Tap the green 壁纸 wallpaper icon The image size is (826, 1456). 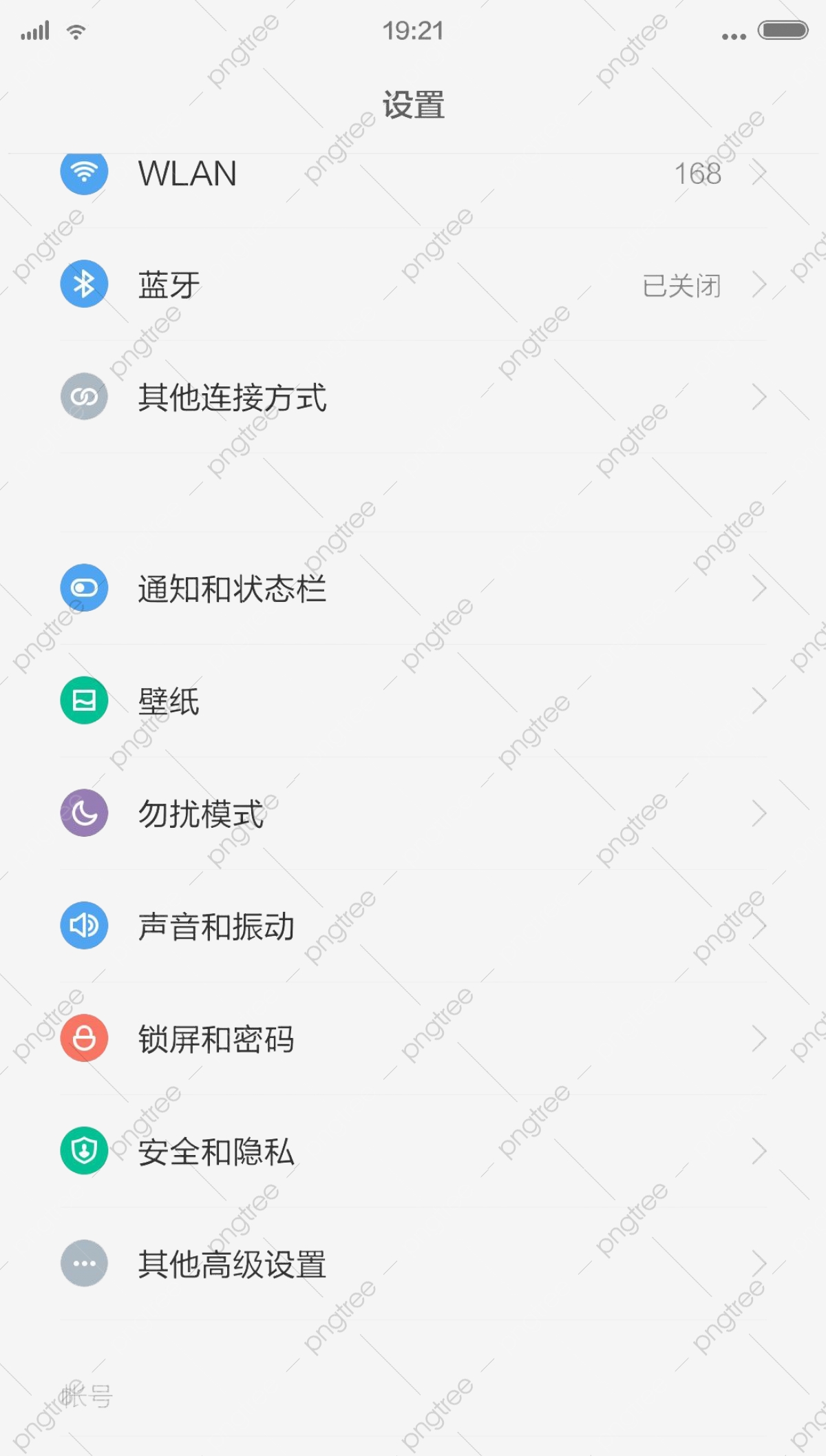84,700
